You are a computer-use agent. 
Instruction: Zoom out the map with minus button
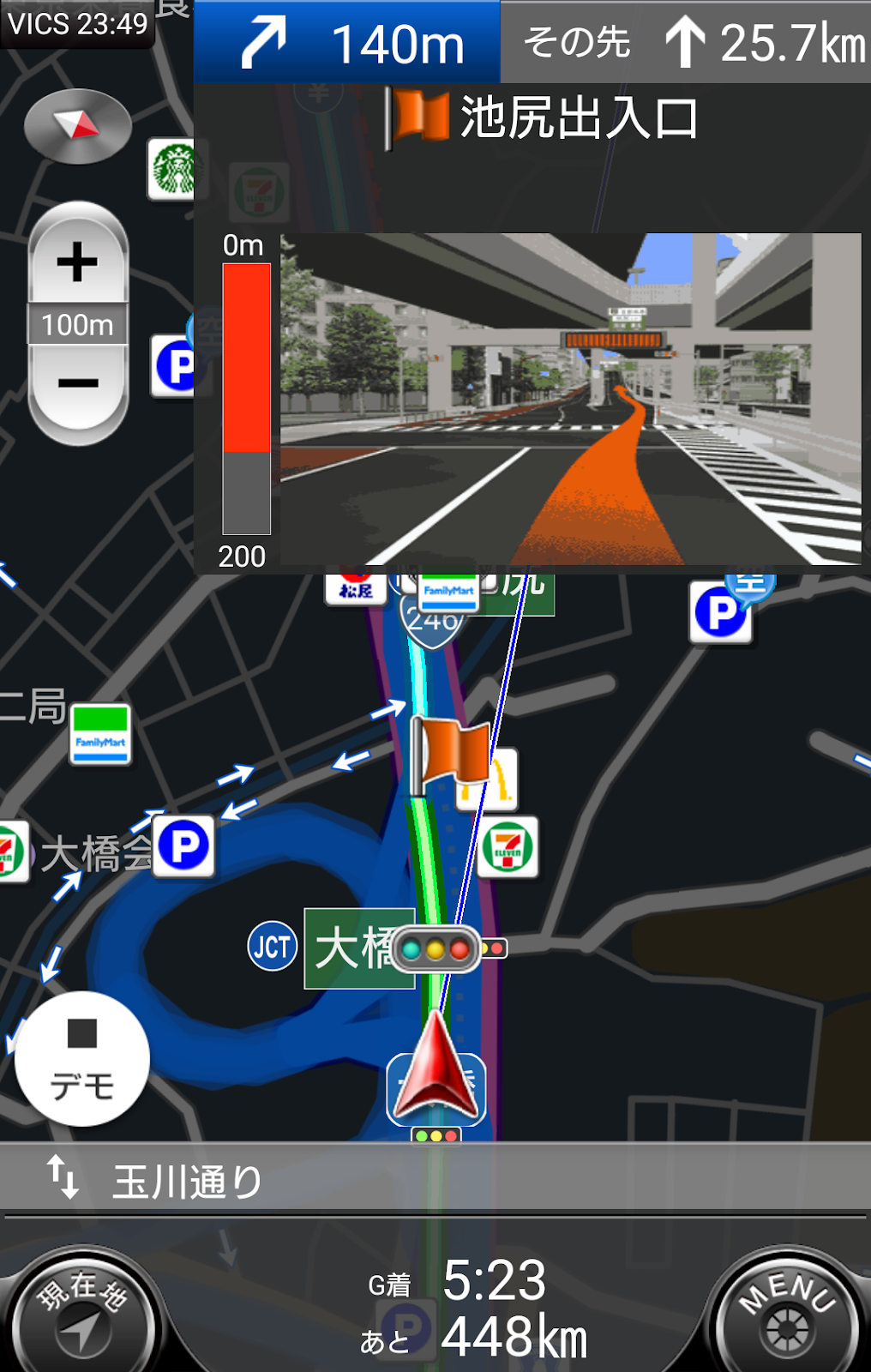pyautogui.click(x=78, y=383)
